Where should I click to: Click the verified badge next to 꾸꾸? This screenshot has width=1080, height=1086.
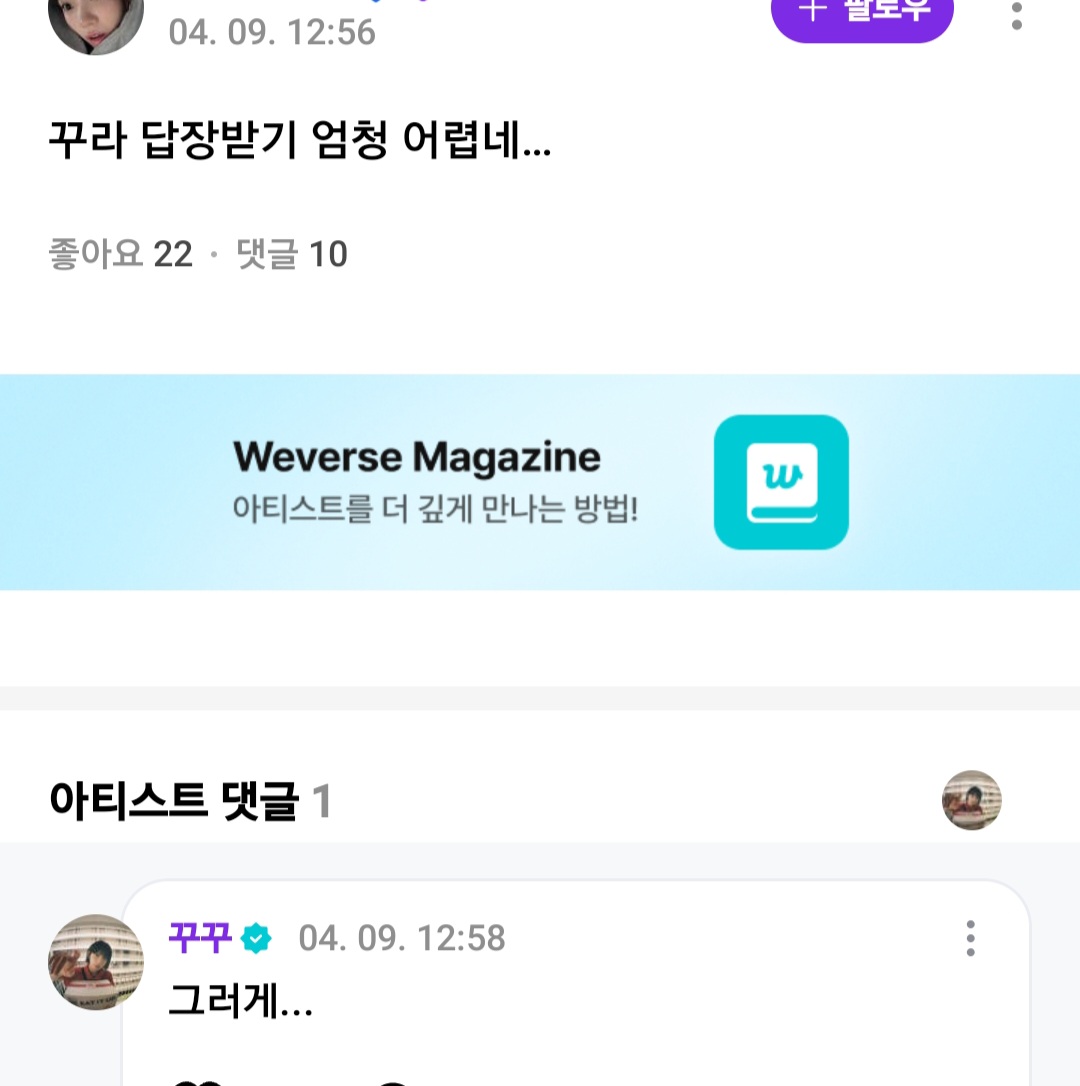click(257, 937)
